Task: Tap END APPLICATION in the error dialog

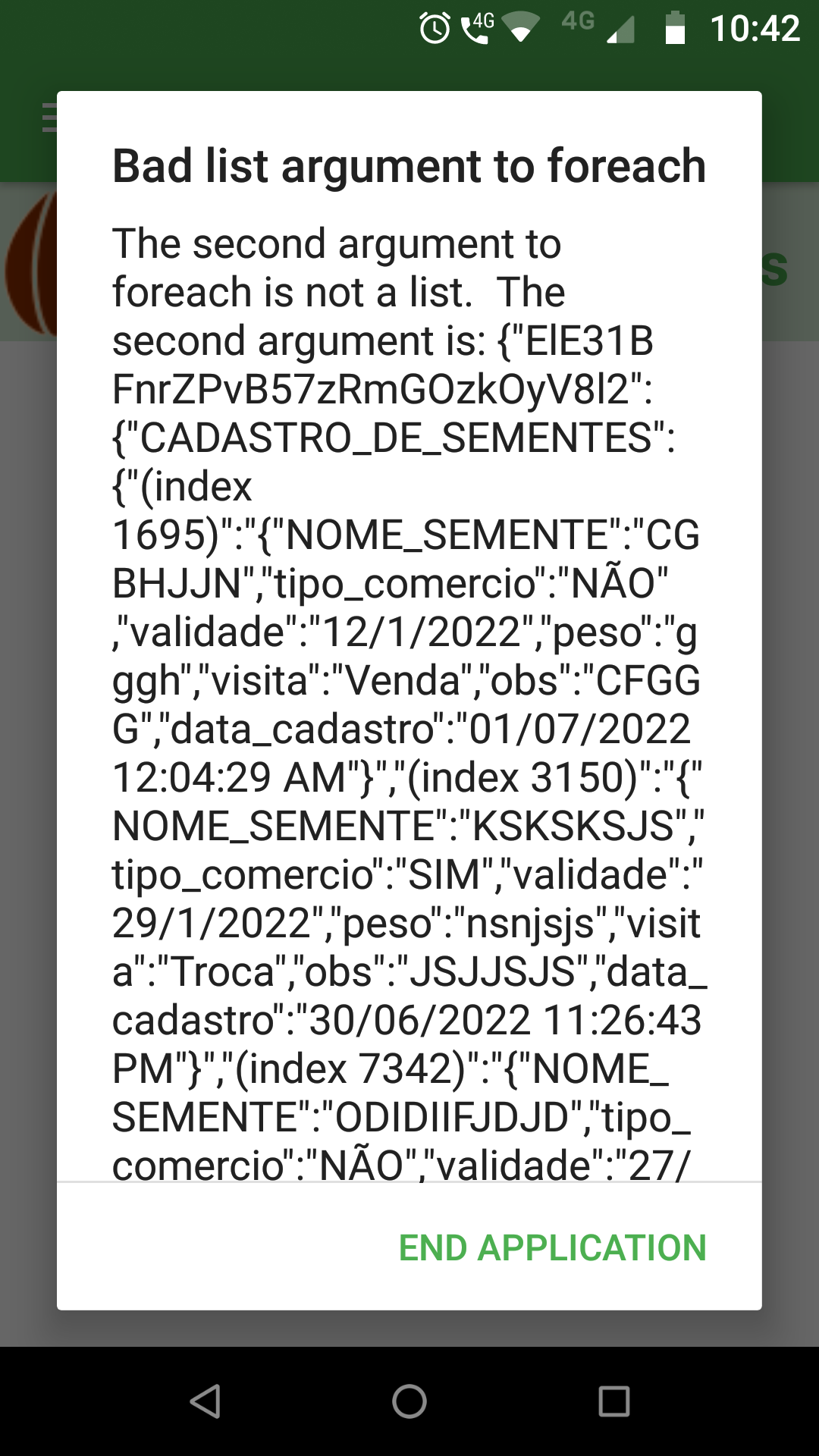Action: pos(552,1247)
